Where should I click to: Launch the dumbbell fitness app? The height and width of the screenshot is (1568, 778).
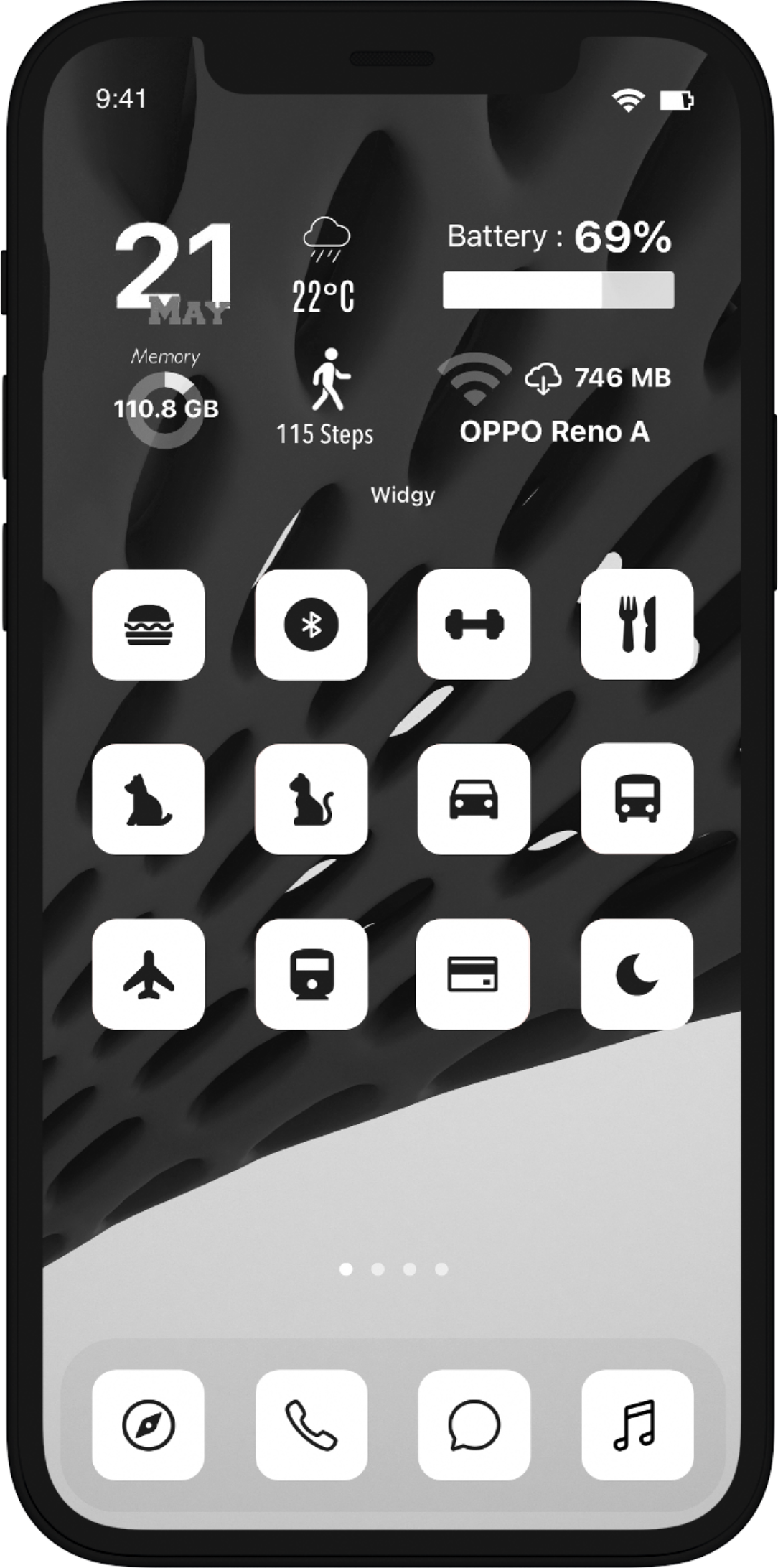pos(474,625)
